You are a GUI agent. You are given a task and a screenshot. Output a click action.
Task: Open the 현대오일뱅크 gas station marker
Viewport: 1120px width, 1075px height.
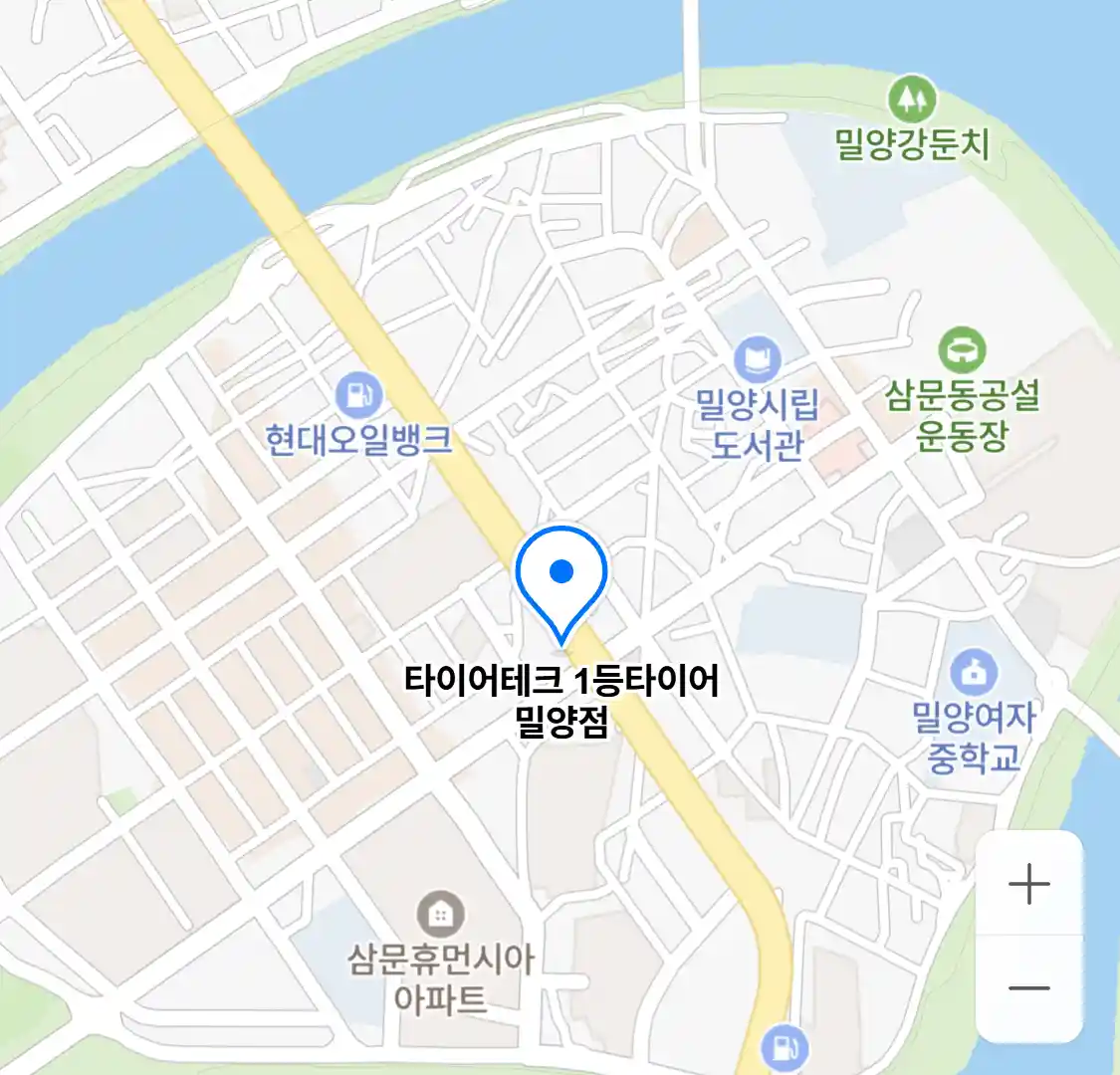click(358, 395)
